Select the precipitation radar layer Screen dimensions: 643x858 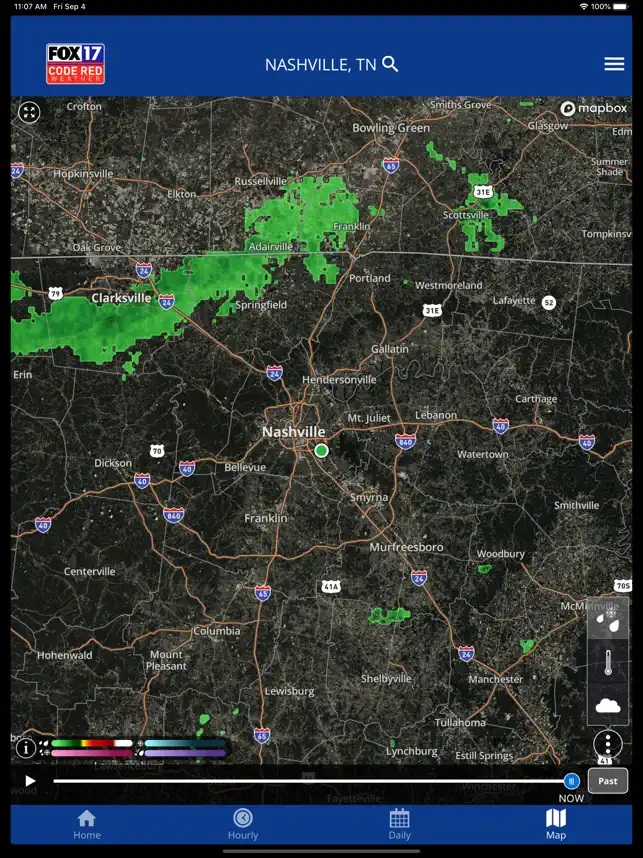[x=608, y=621]
